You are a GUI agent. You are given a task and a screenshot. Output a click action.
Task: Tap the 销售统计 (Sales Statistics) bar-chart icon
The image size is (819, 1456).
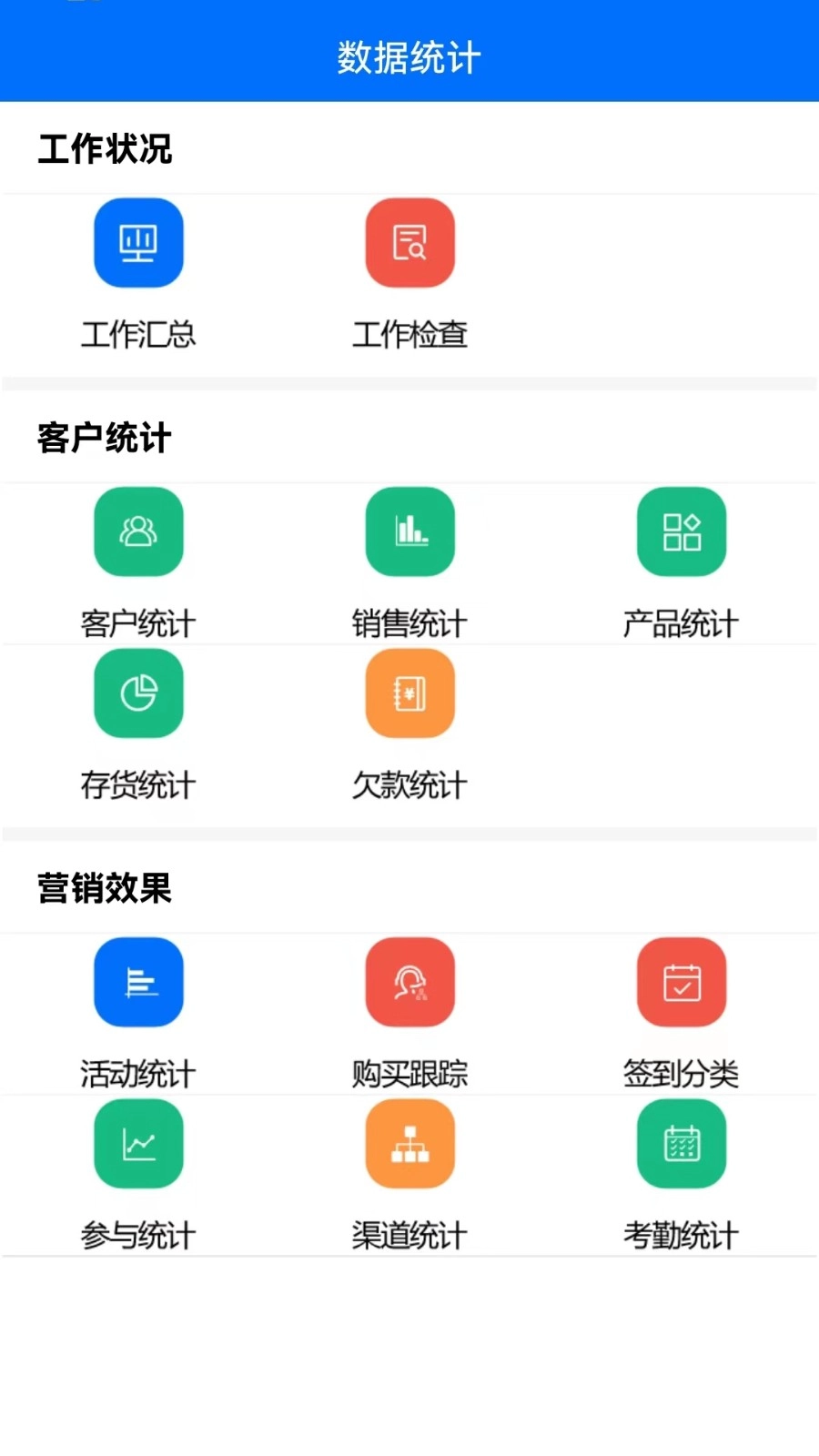(x=409, y=532)
